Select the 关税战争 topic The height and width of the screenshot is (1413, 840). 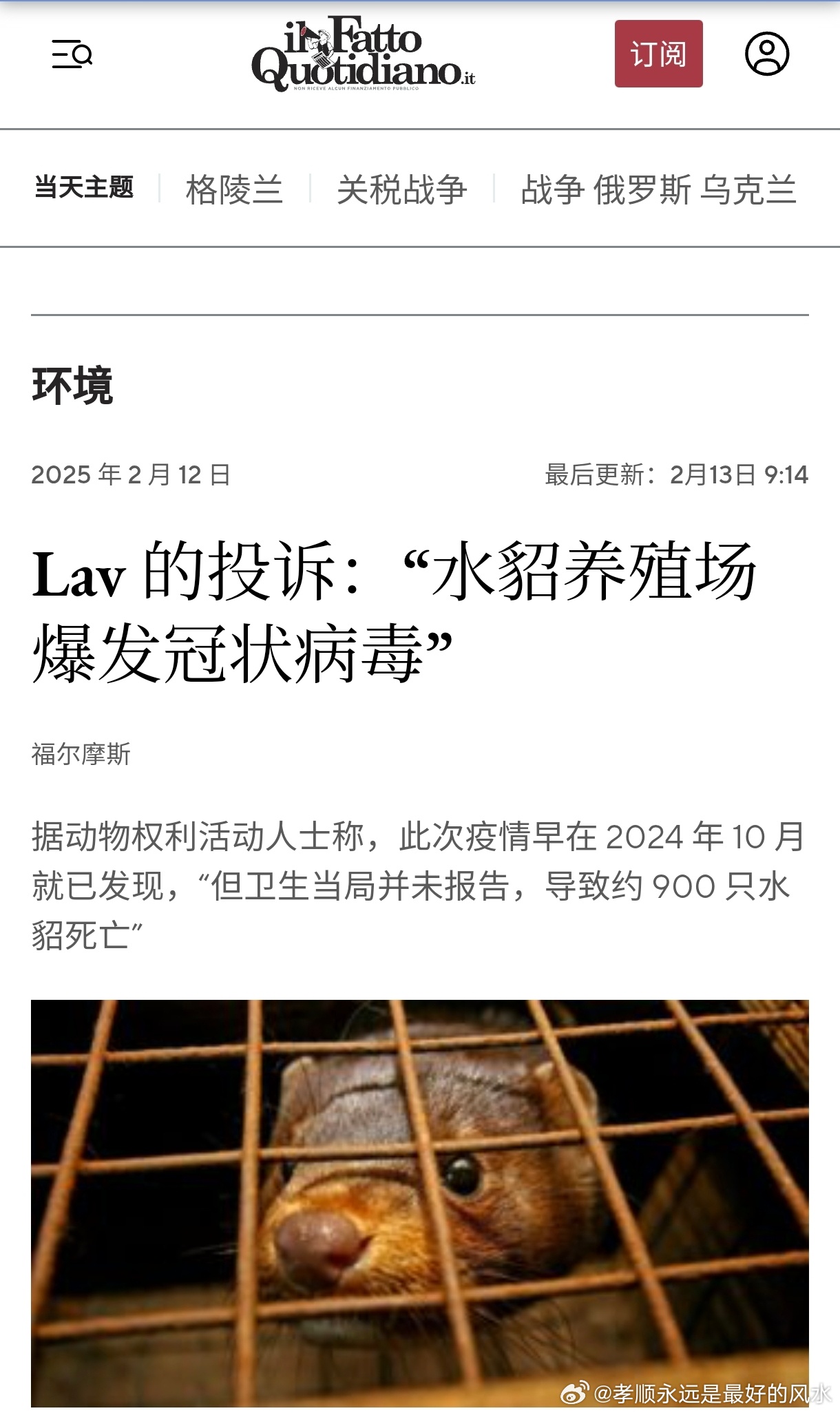402,189
